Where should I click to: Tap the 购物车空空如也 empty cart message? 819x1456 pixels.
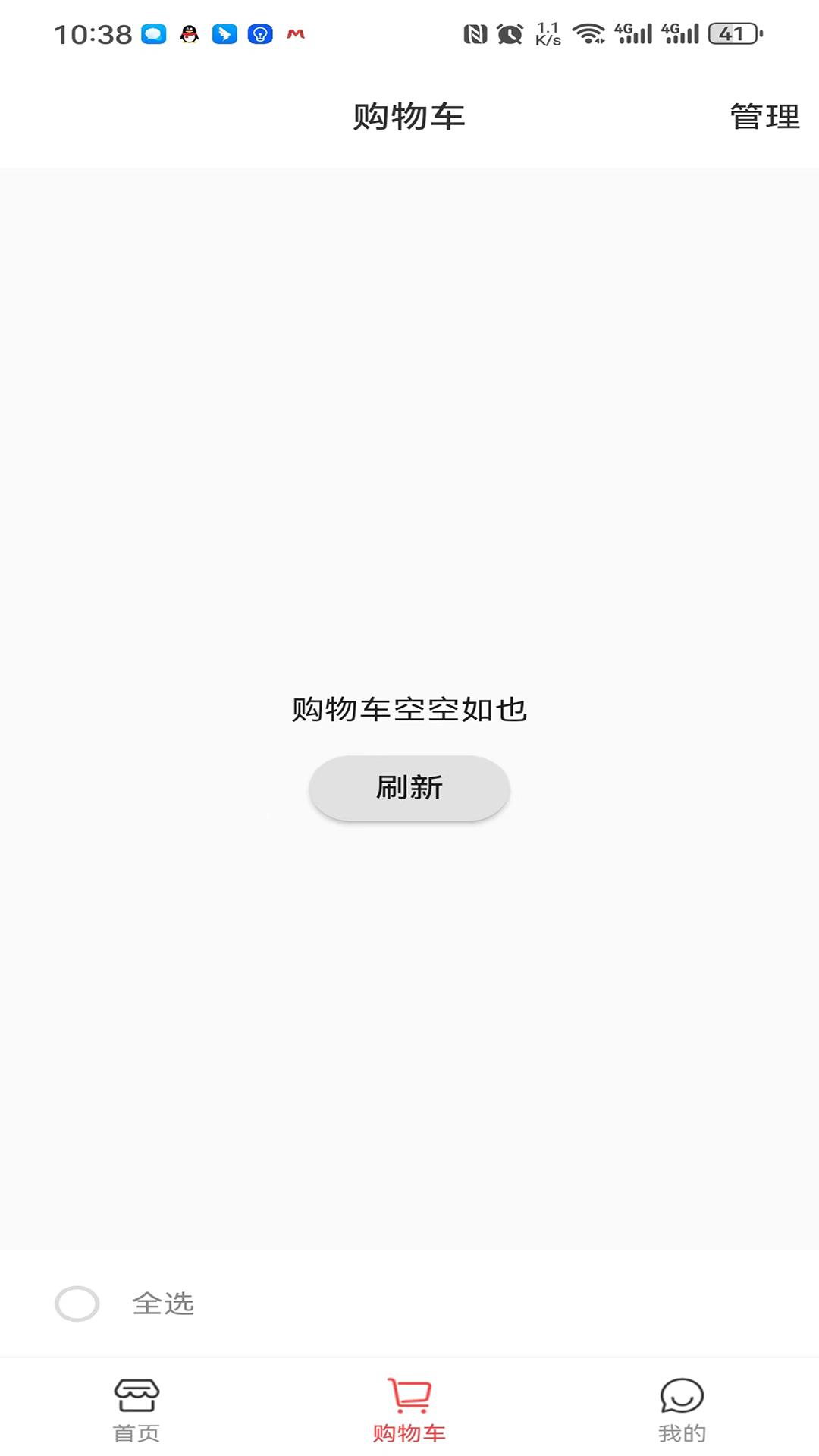[x=409, y=711]
